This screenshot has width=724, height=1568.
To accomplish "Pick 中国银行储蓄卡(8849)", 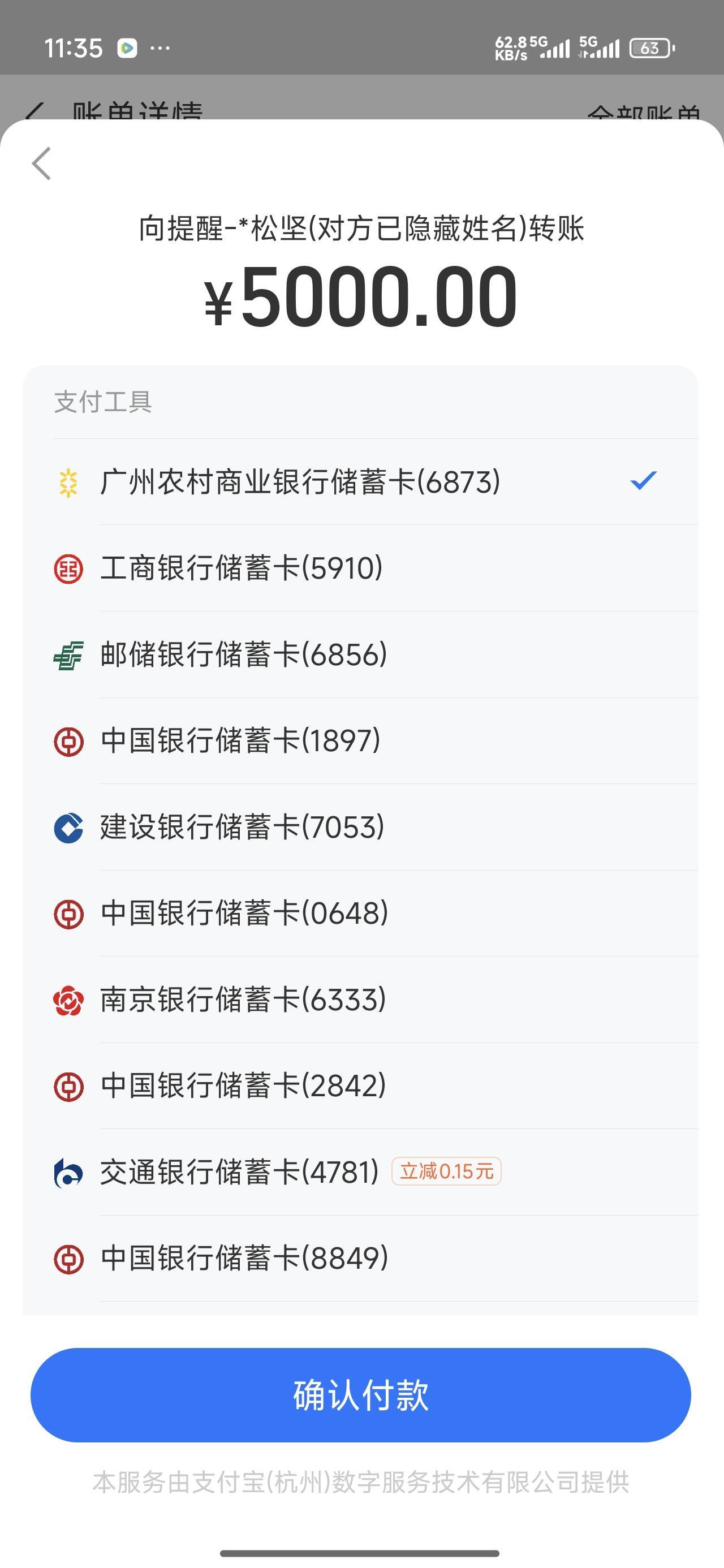I will coord(360,1258).
